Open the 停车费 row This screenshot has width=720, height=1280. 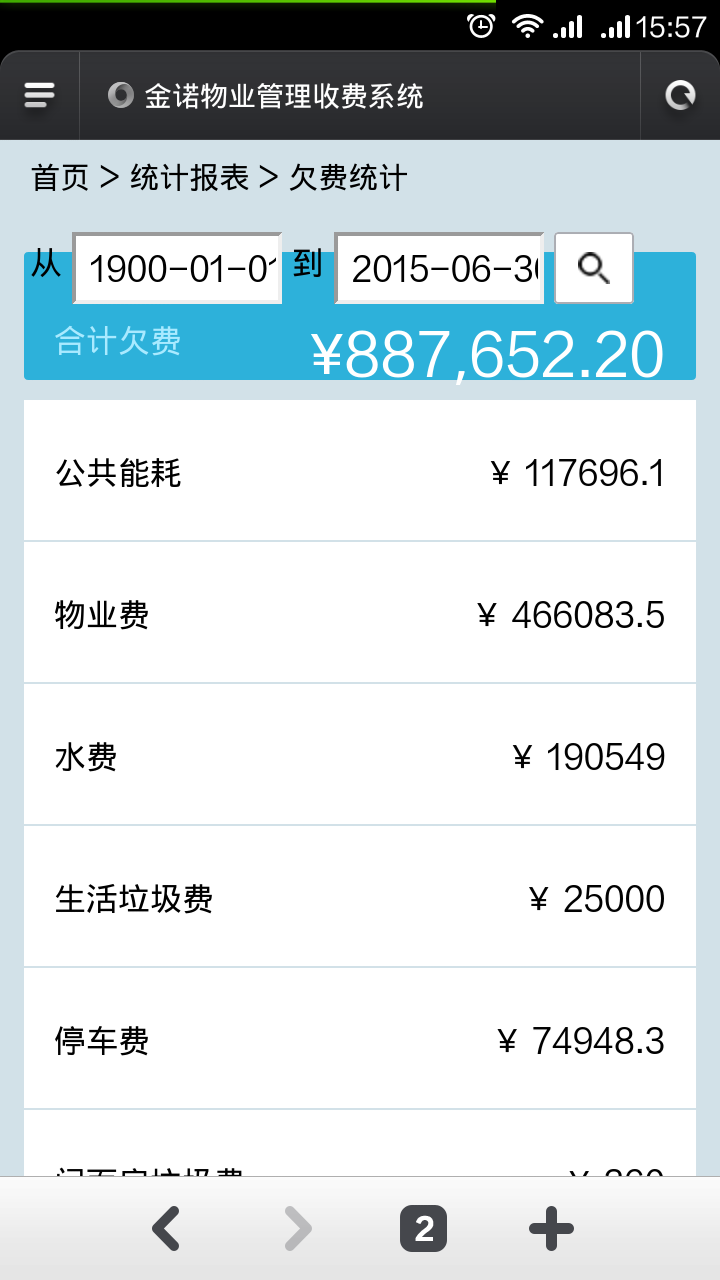(360, 1039)
